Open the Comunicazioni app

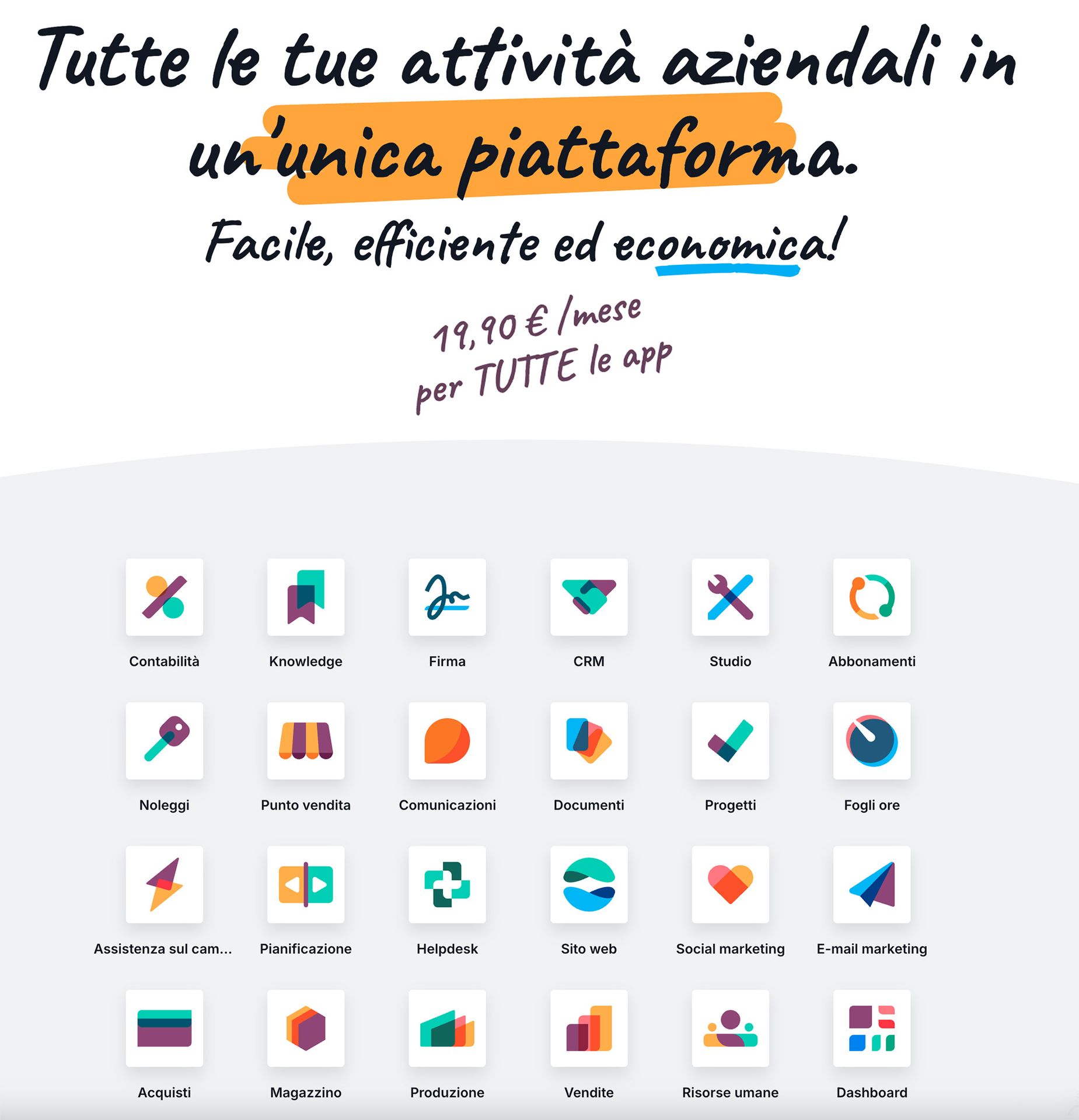447,740
